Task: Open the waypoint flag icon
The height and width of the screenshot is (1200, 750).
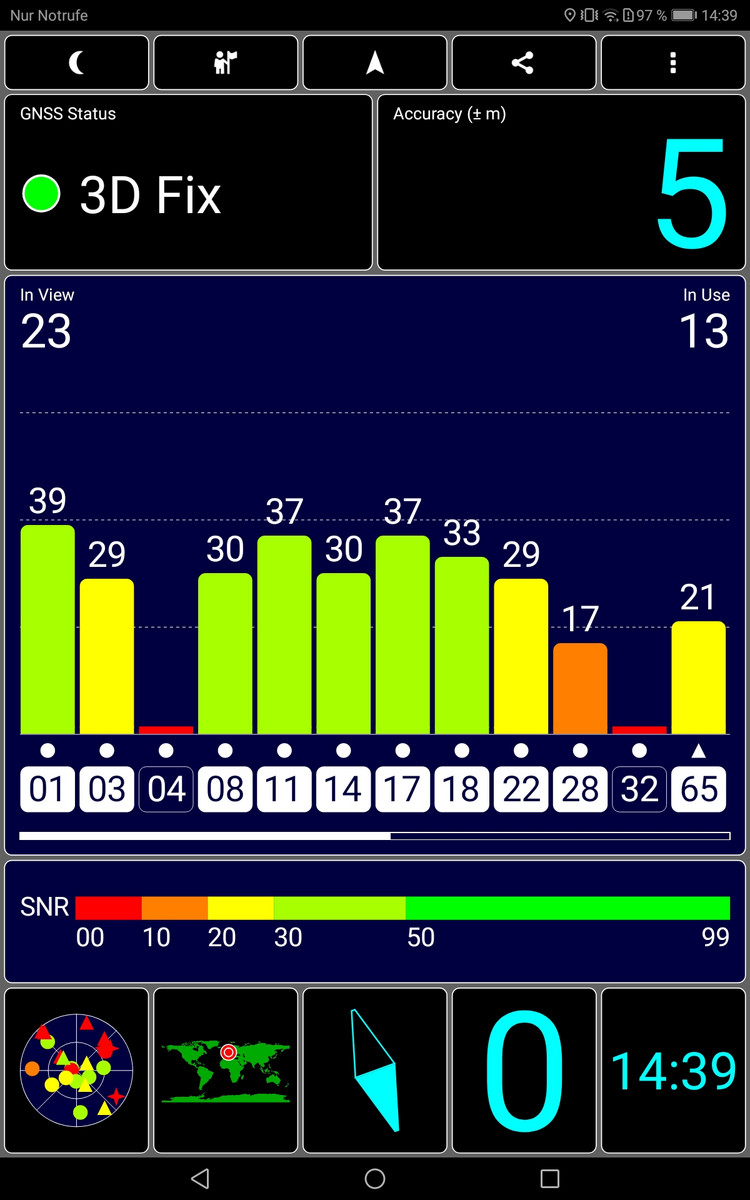Action: [226, 63]
